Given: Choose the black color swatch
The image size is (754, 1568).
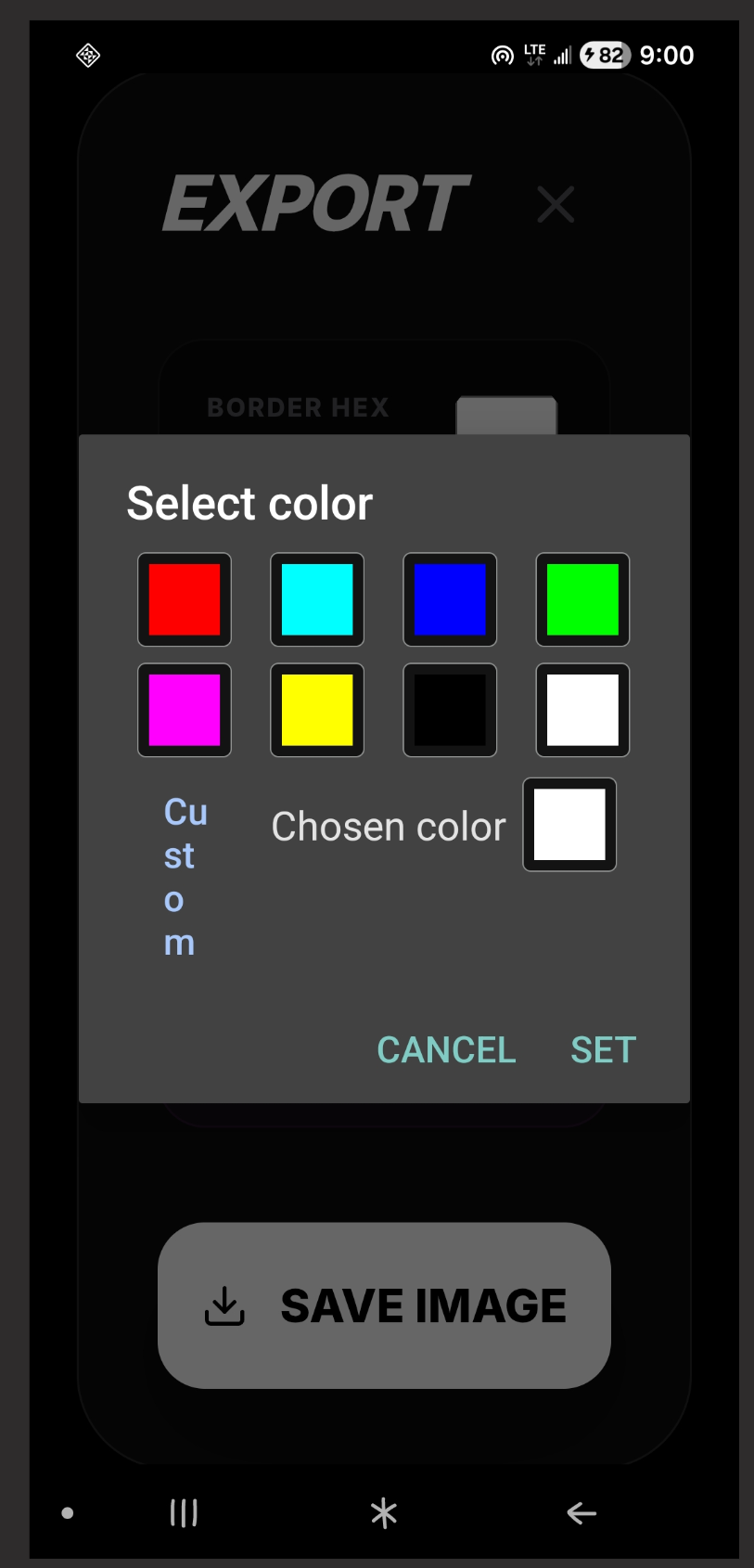Looking at the screenshot, I should point(450,710).
